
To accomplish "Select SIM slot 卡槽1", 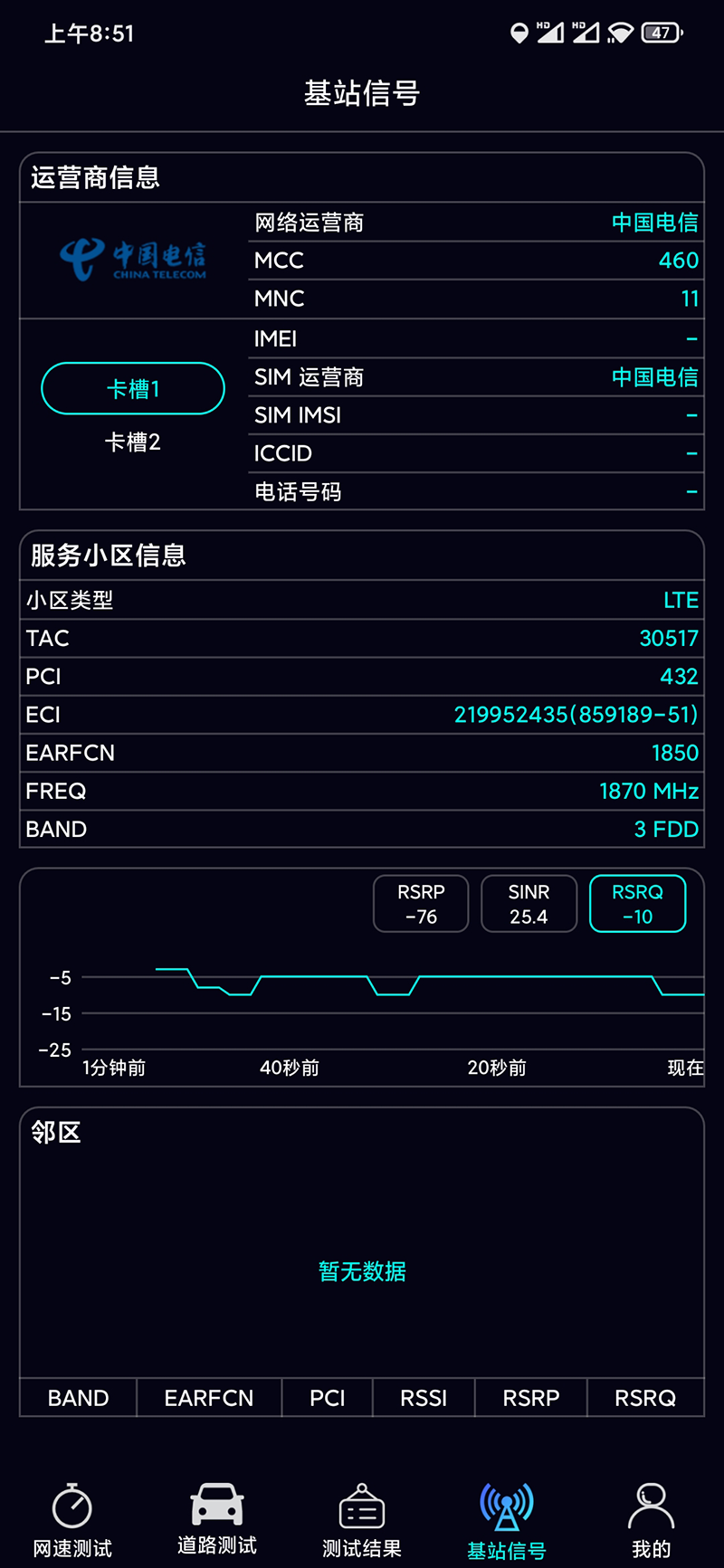I will pos(133,388).
